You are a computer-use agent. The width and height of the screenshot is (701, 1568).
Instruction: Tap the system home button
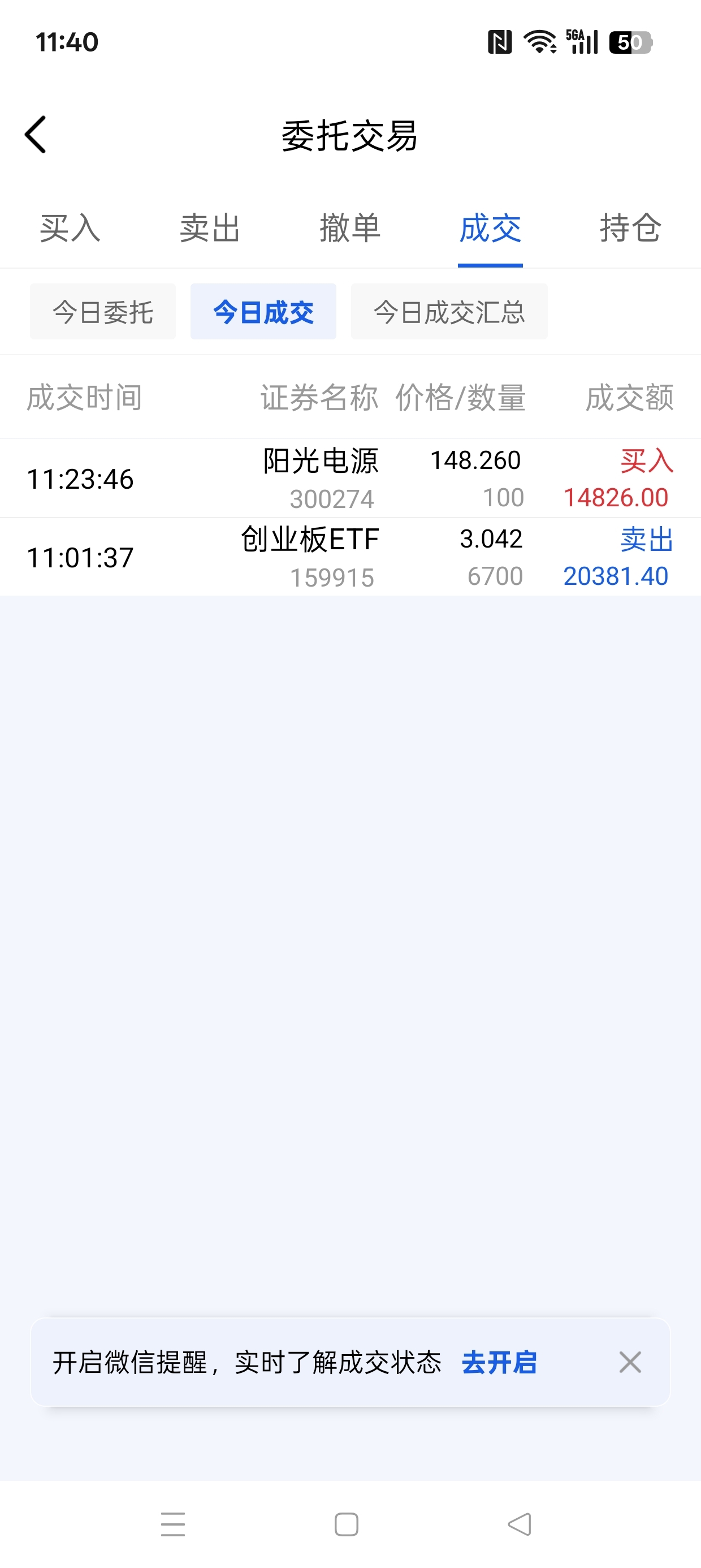(x=346, y=1525)
